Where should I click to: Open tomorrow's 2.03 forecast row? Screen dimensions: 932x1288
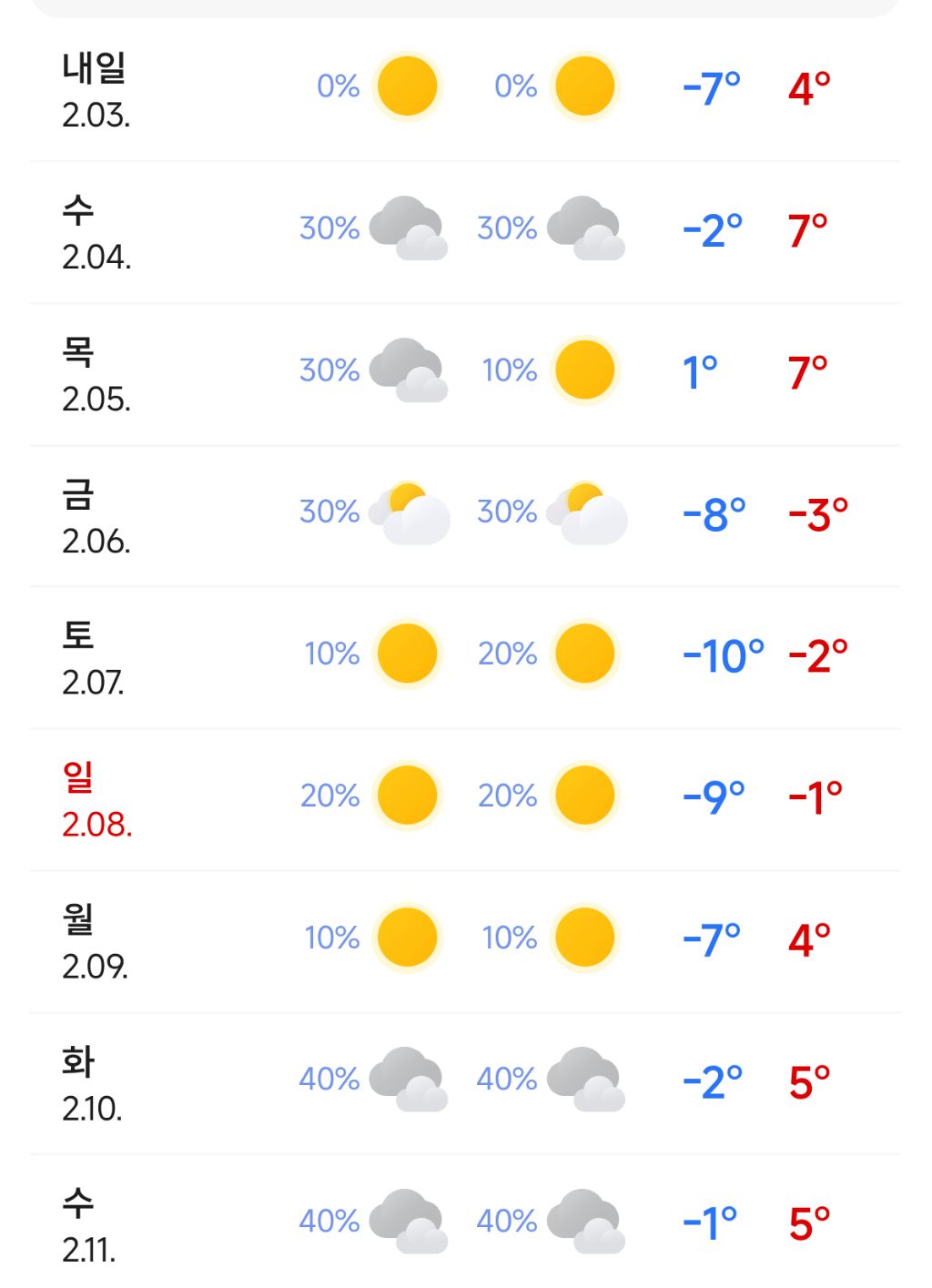(465, 90)
